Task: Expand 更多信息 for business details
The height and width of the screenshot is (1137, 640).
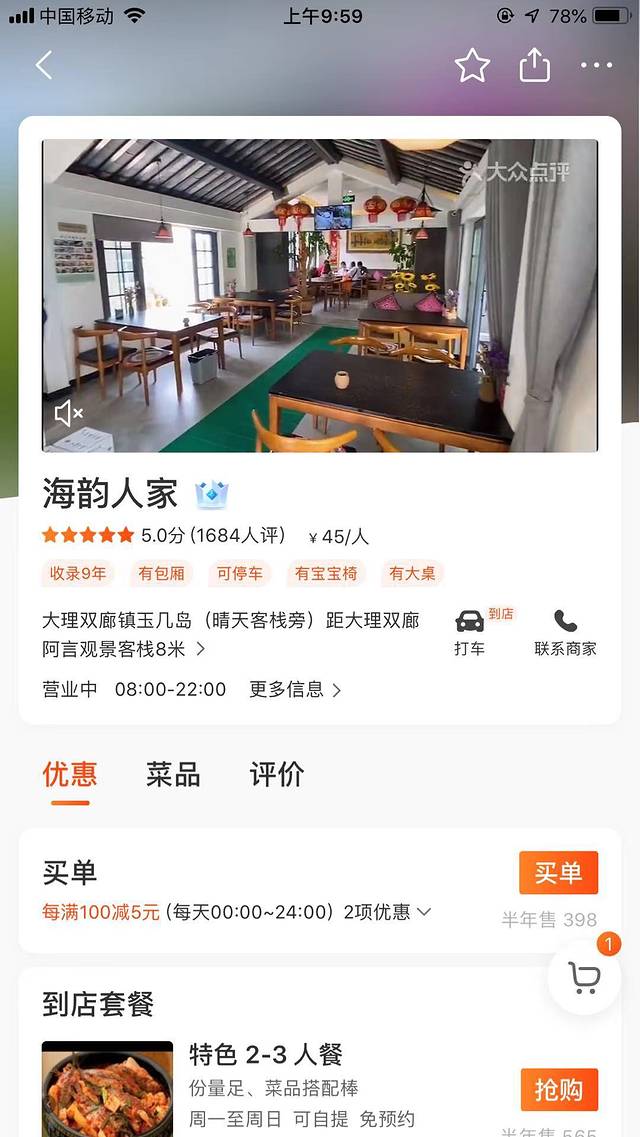Action: click(295, 689)
